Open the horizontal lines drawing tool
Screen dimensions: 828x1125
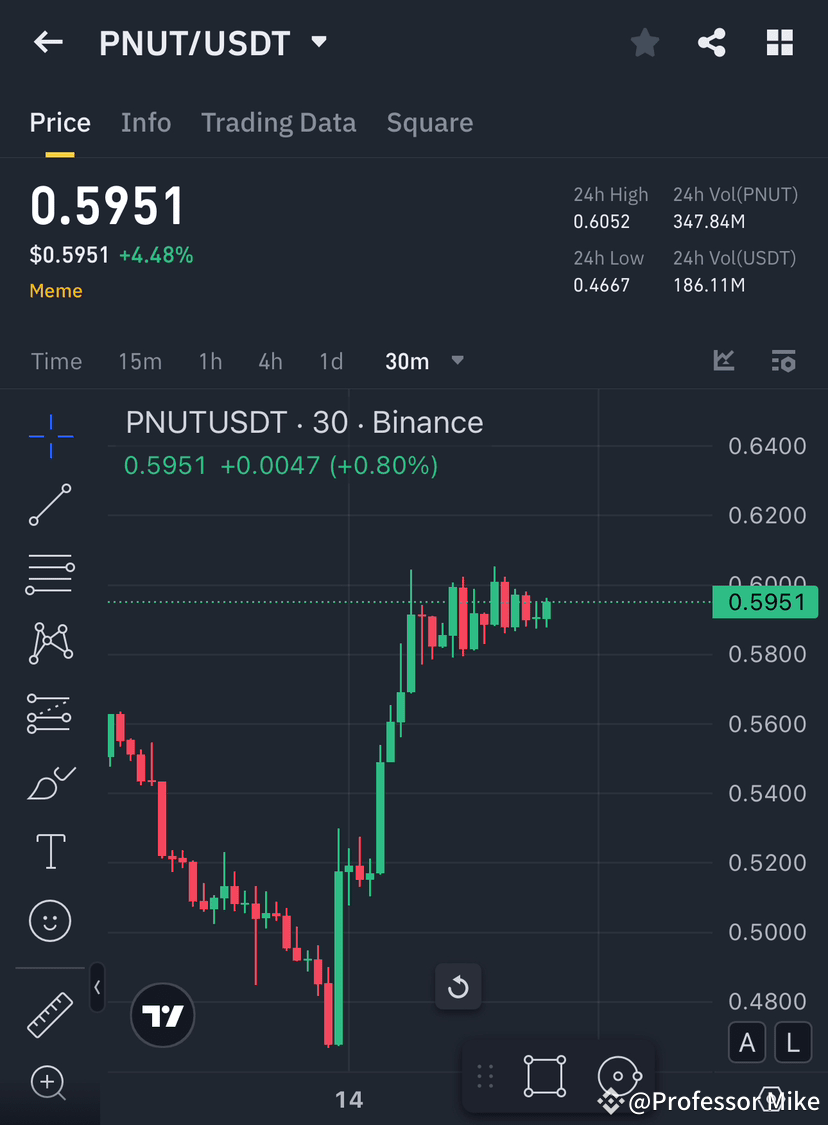tap(50, 574)
